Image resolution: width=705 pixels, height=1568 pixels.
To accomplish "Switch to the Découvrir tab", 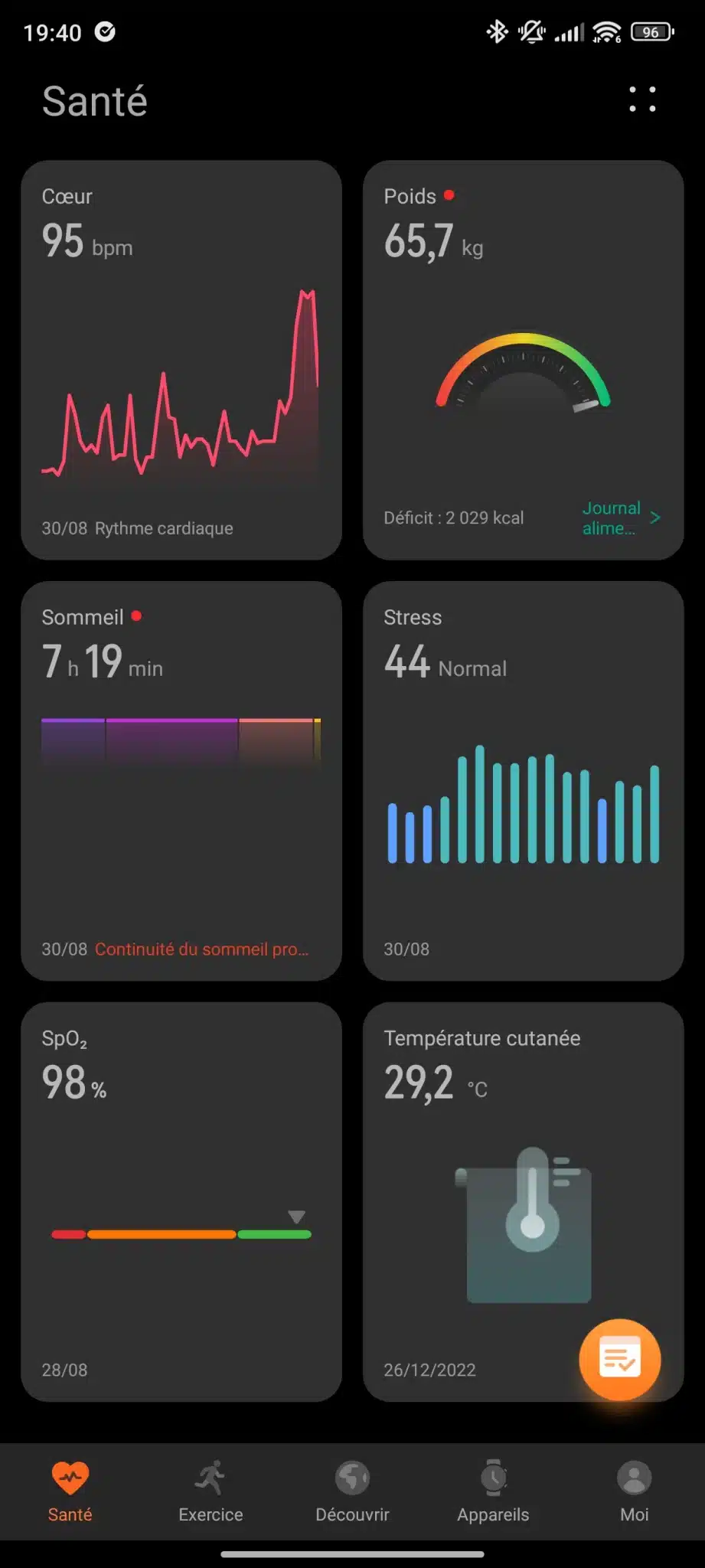I will [352, 1491].
